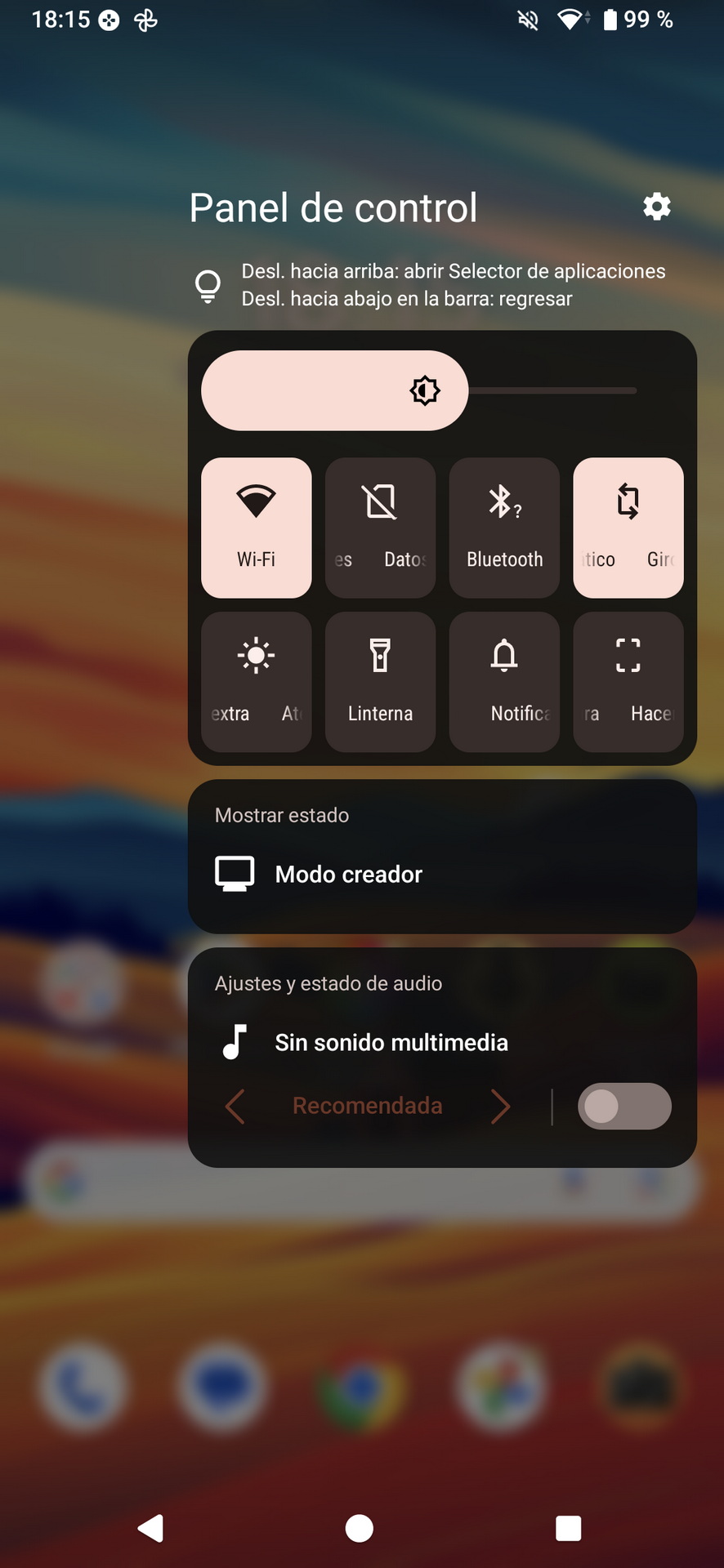This screenshot has width=724, height=1568.
Task: Open Panel de control settings gear
Action: [657, 207]
